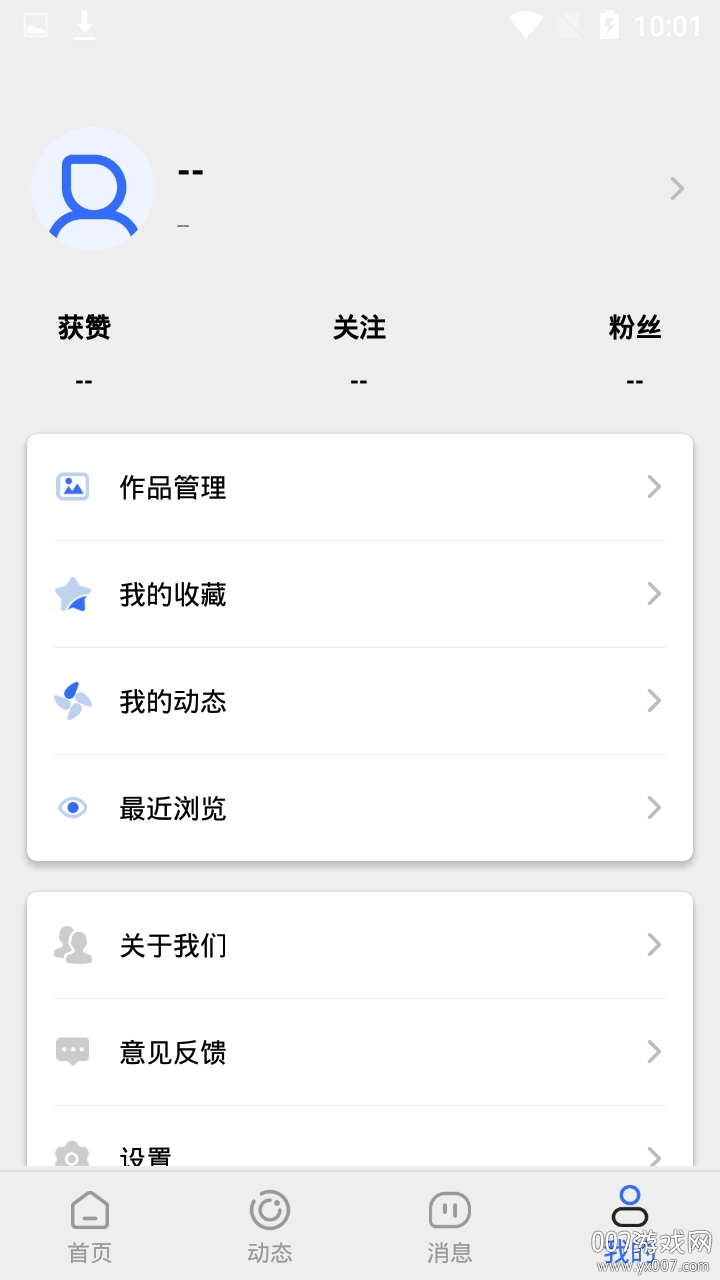Click the star icon for 我的收藏
Image resolution: width=720 pixels, height=1280 pixels.
[x=72, y=594]
